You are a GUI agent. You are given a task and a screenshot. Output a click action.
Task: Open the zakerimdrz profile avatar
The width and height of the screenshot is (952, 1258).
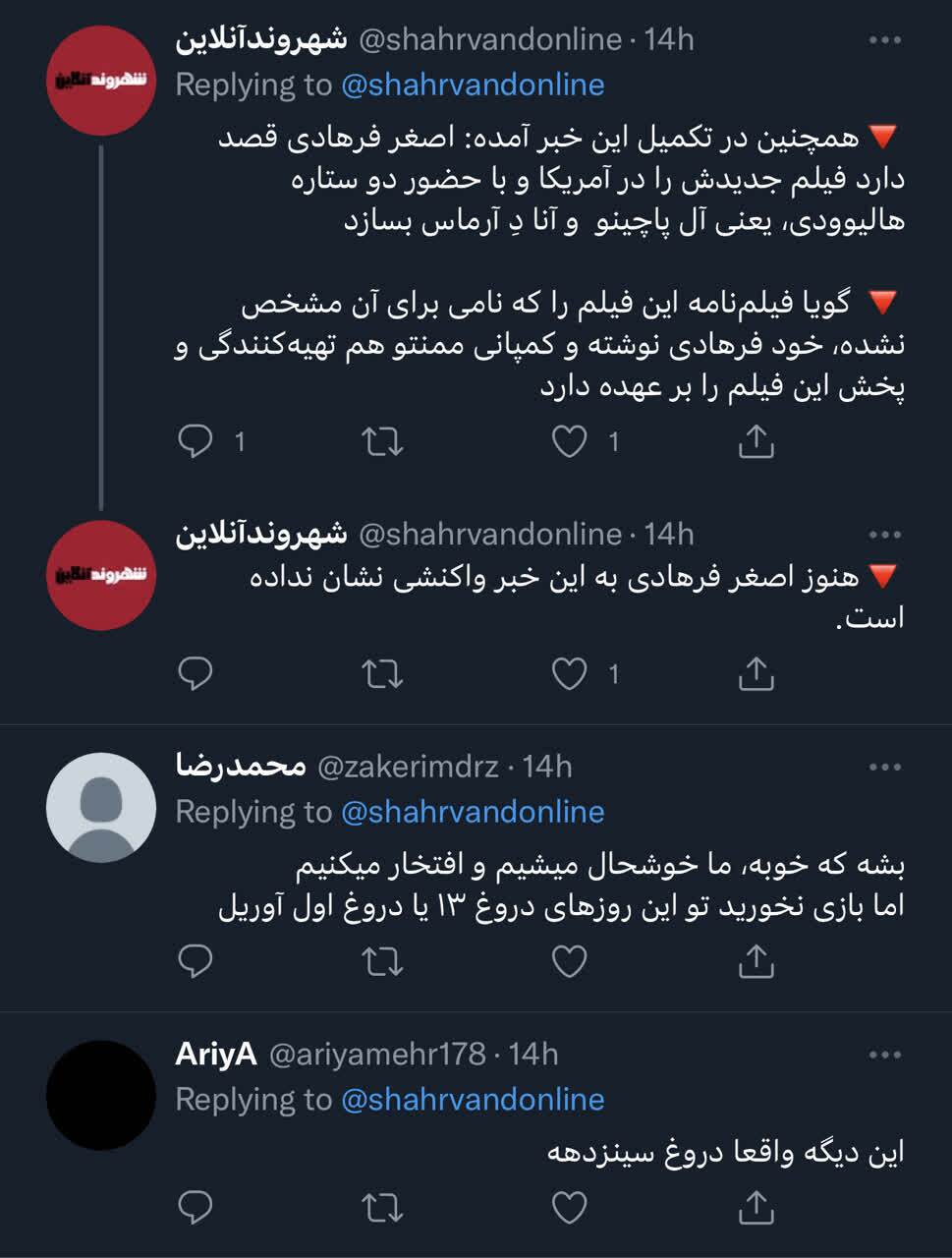101,807
